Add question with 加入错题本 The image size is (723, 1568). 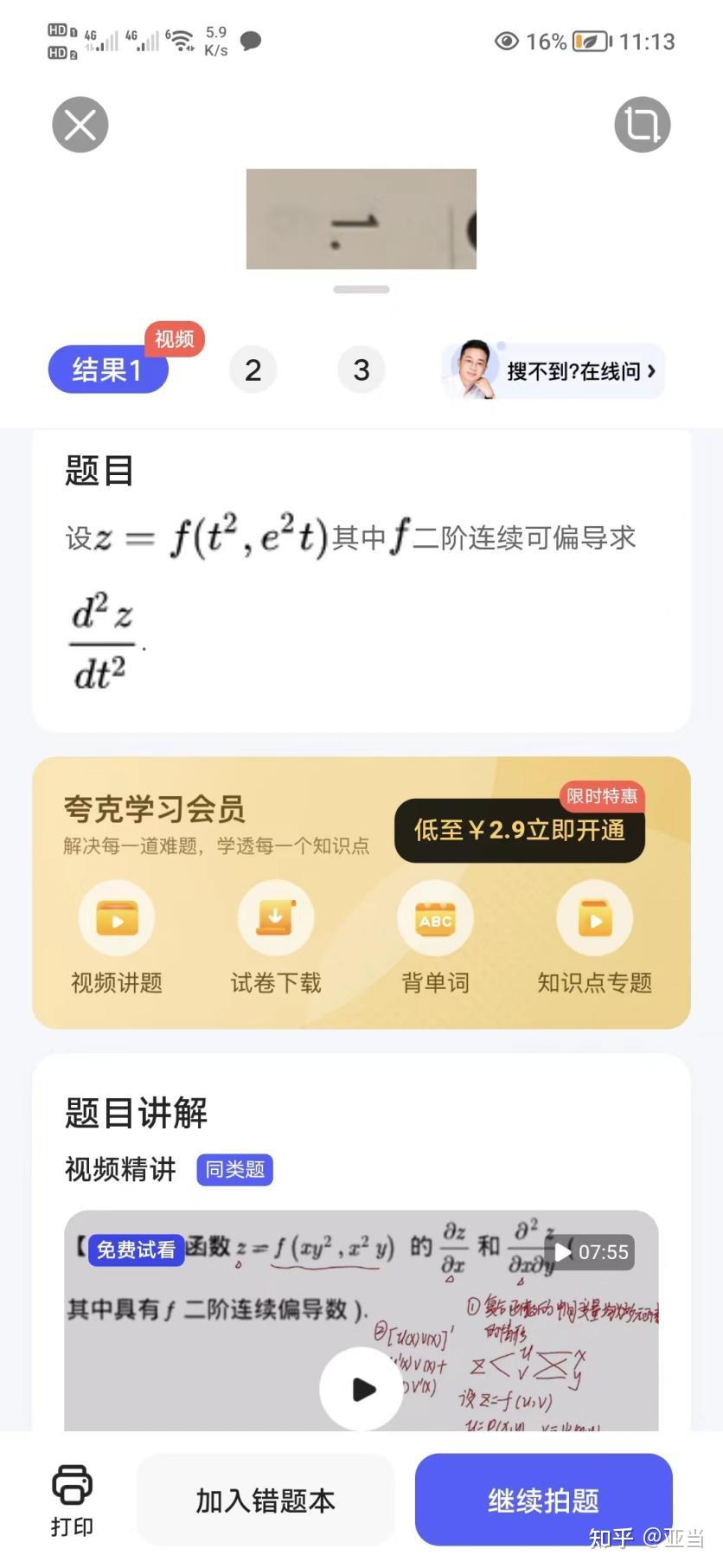266,1500
